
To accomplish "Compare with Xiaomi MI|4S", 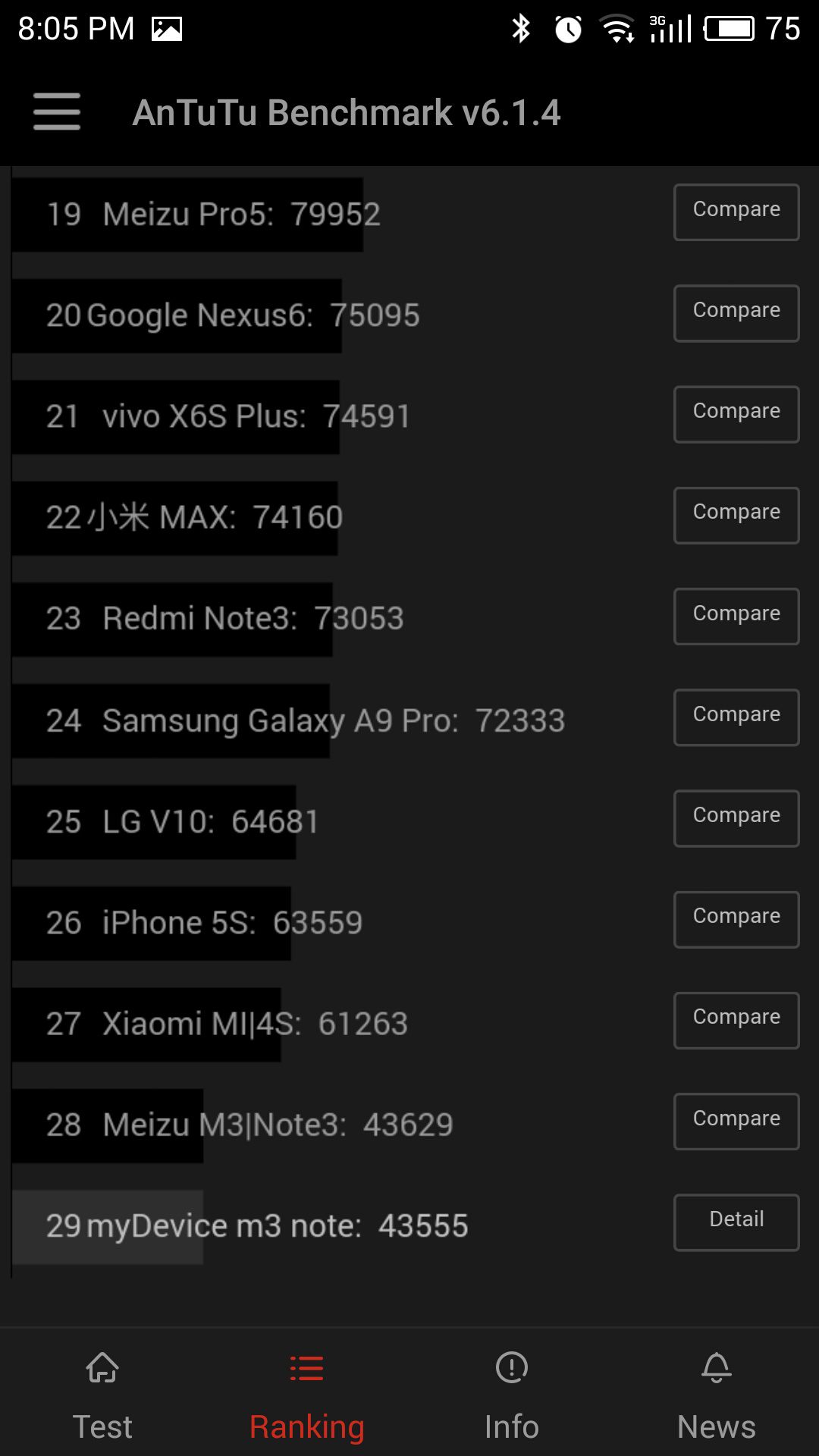I will [x=736, y=1020].
